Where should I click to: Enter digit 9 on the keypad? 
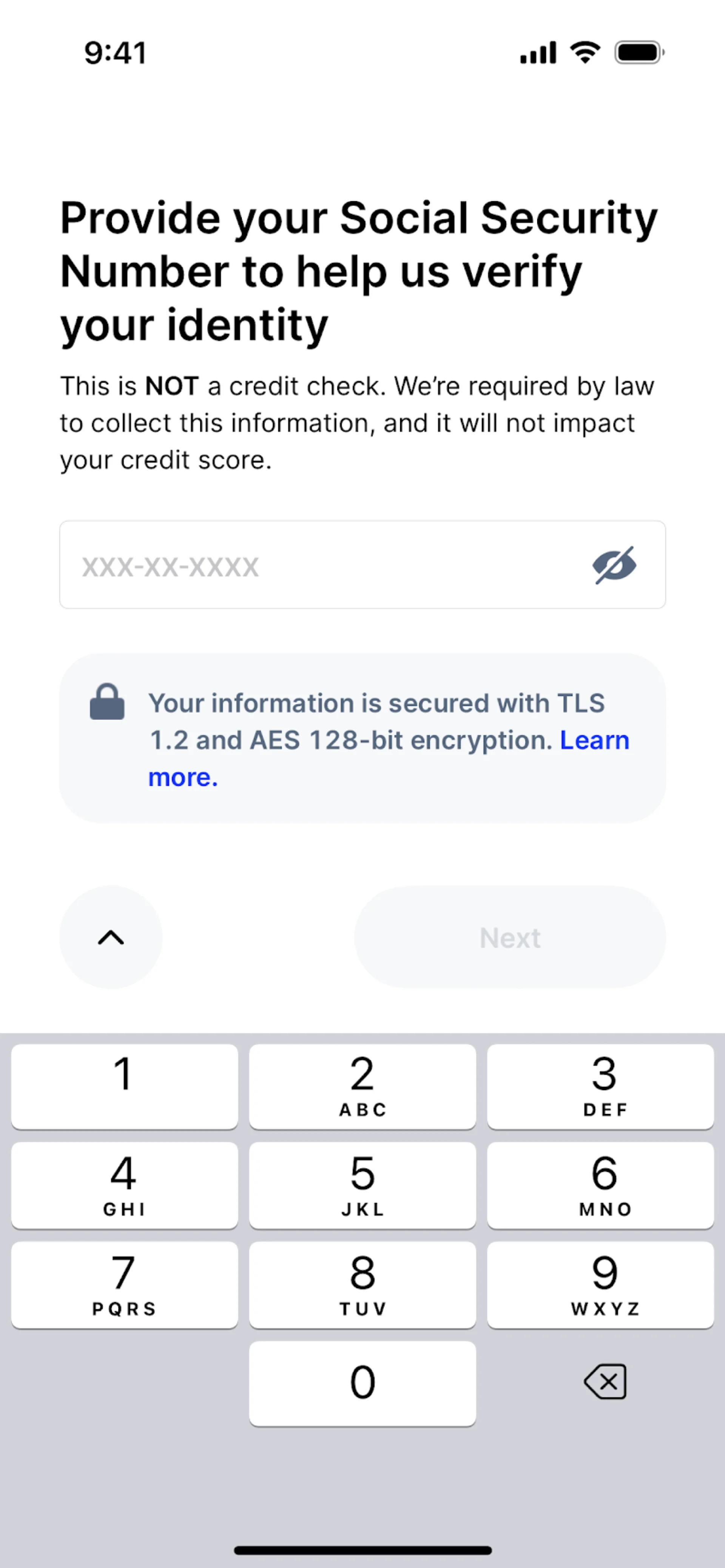600,1285
